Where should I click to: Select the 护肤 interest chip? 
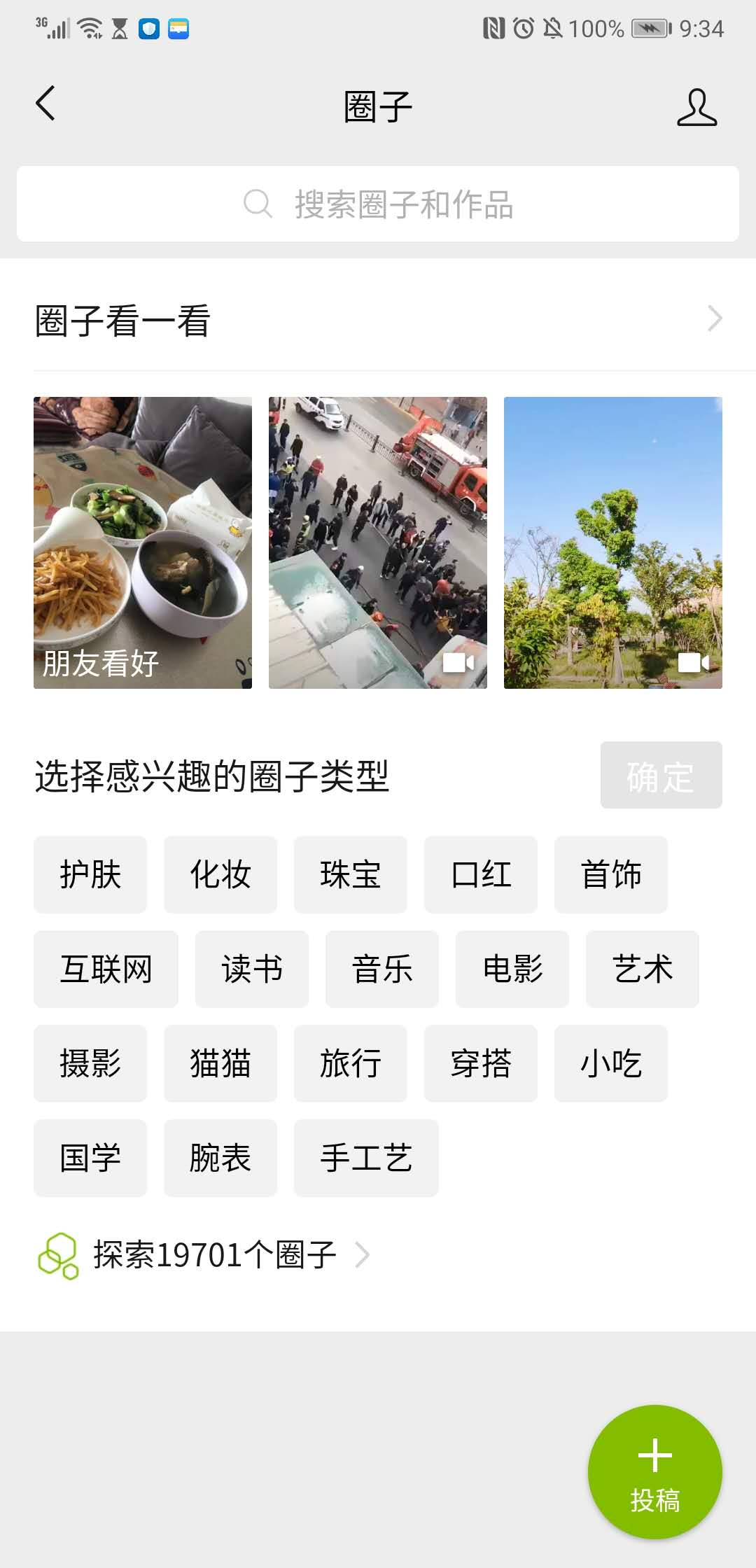(90, 874)
